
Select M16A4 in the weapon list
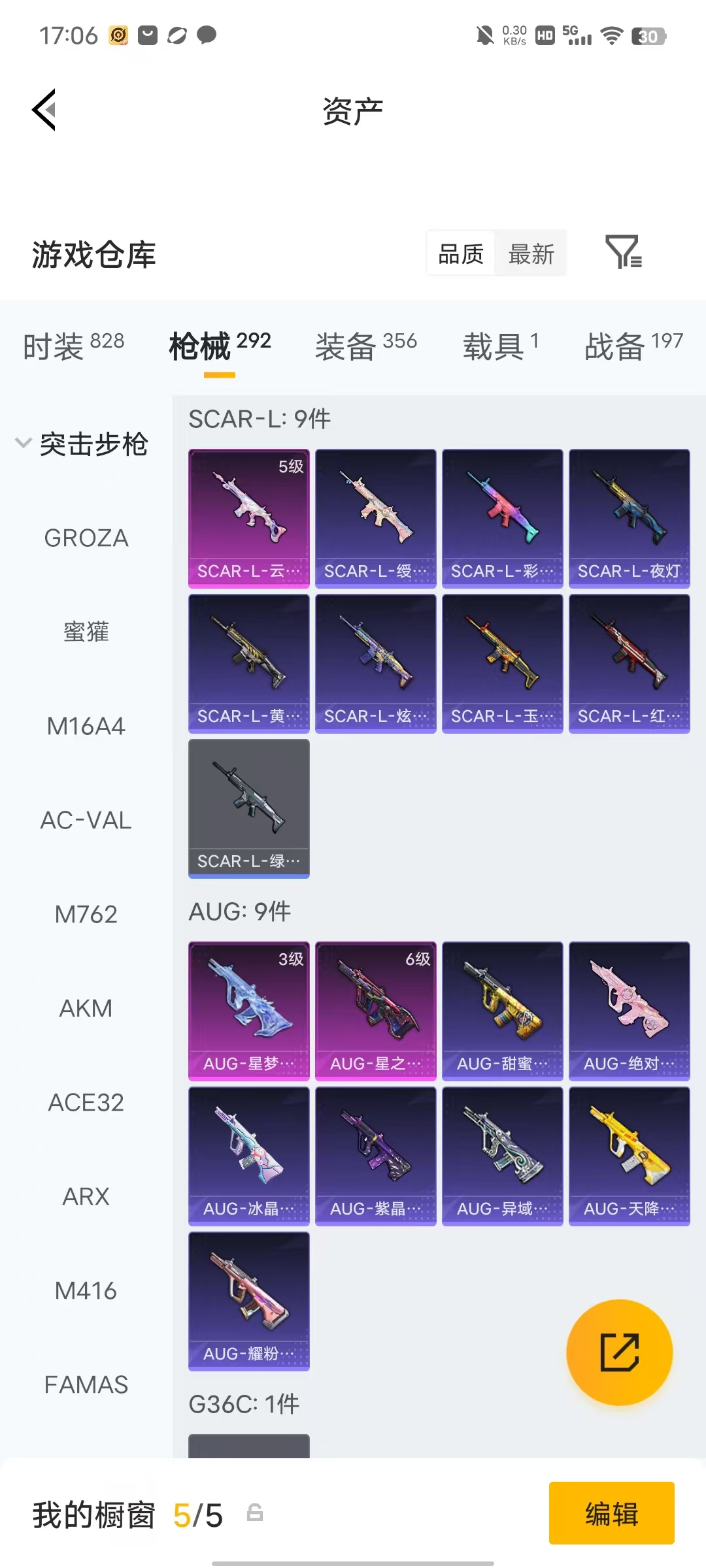86,727
